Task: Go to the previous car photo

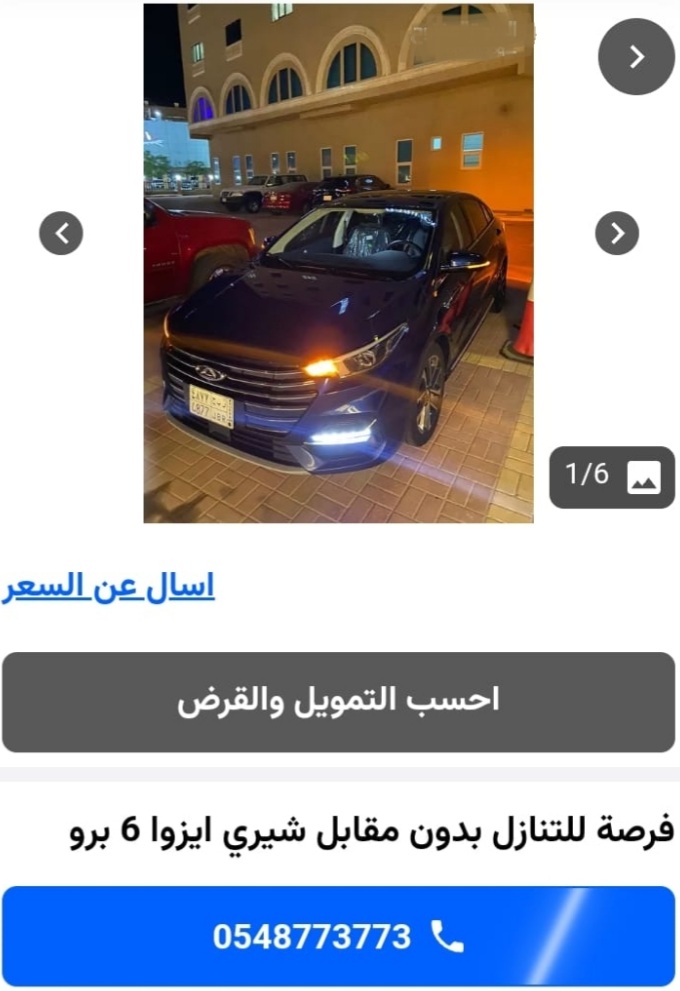Action: coord(61,234)
